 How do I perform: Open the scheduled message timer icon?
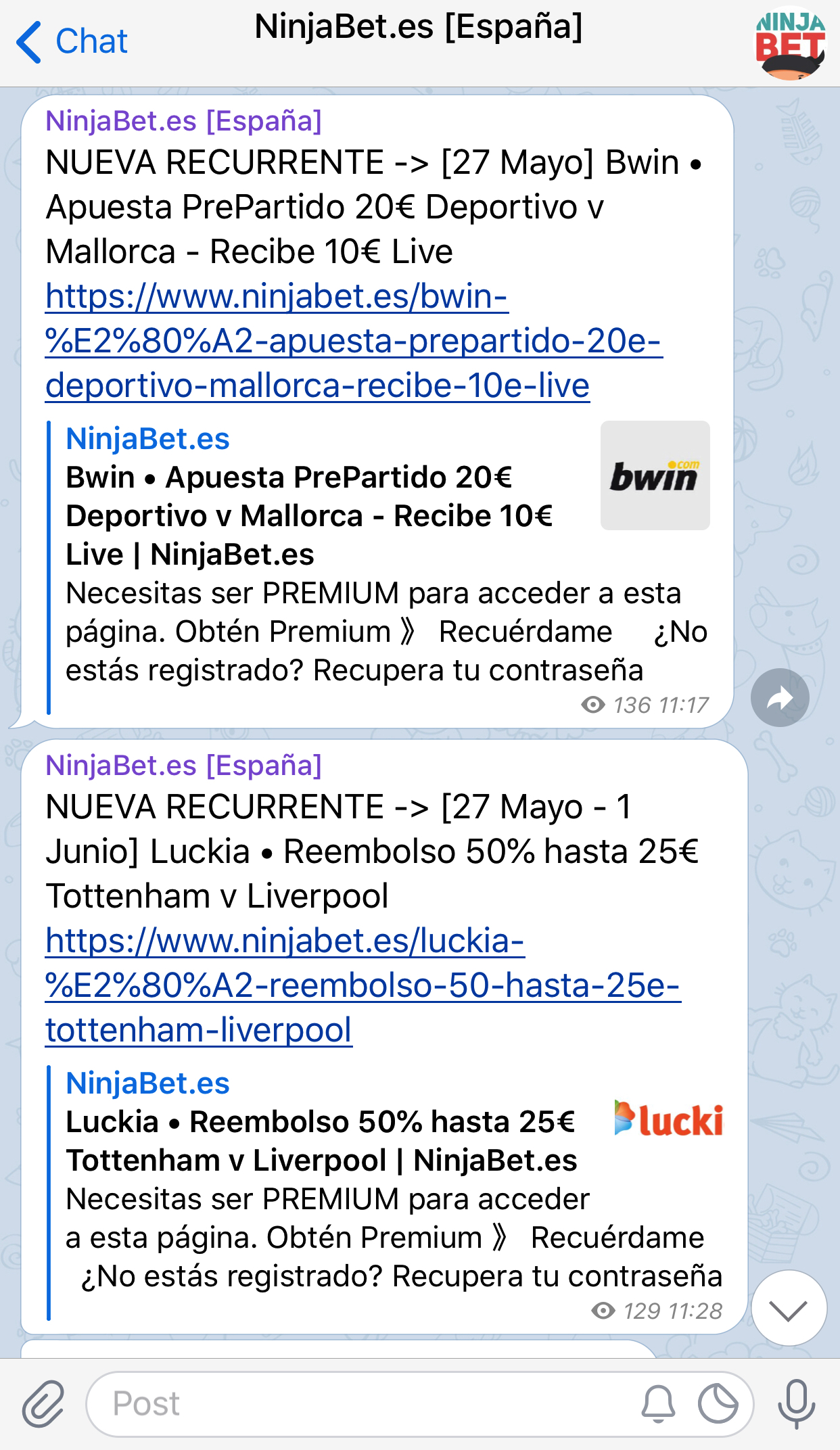(x=718, y=1404)
